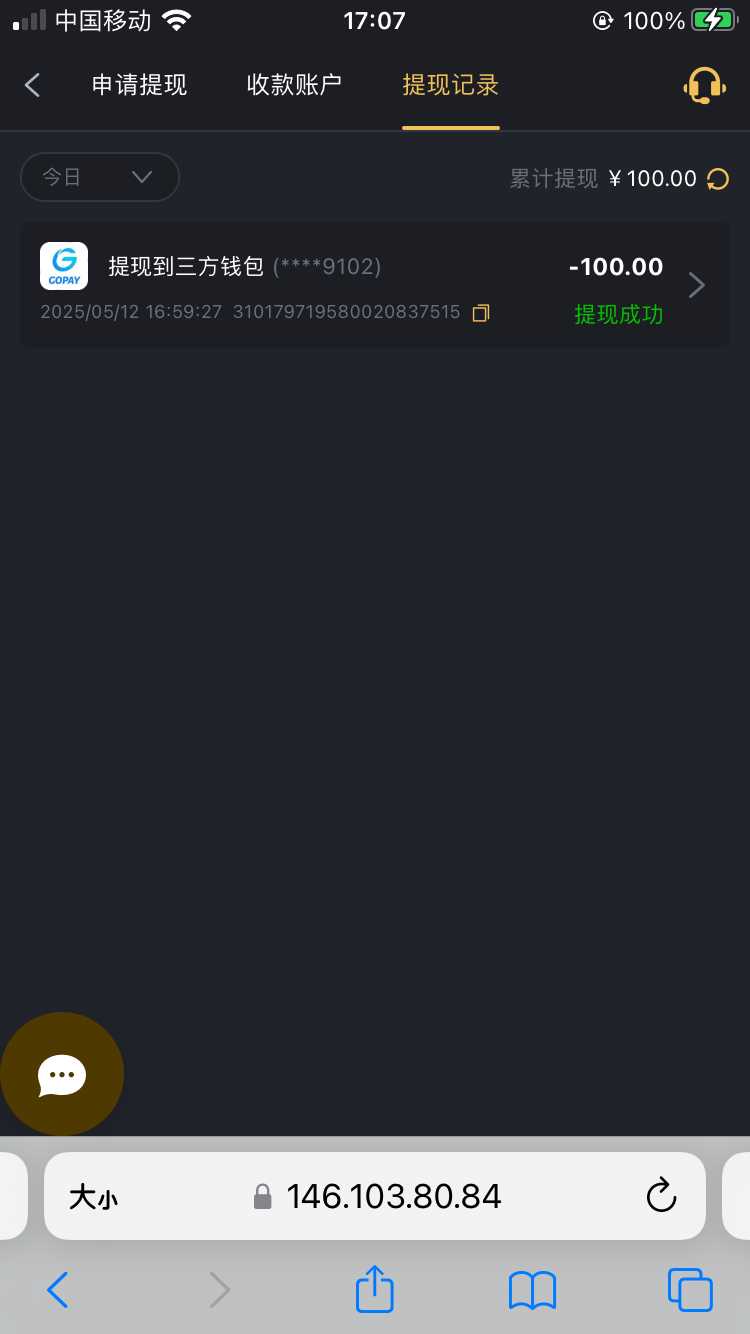Select the 提现记录 tab
This screenshot has width=750, height=1334.
tap(450, 85)
